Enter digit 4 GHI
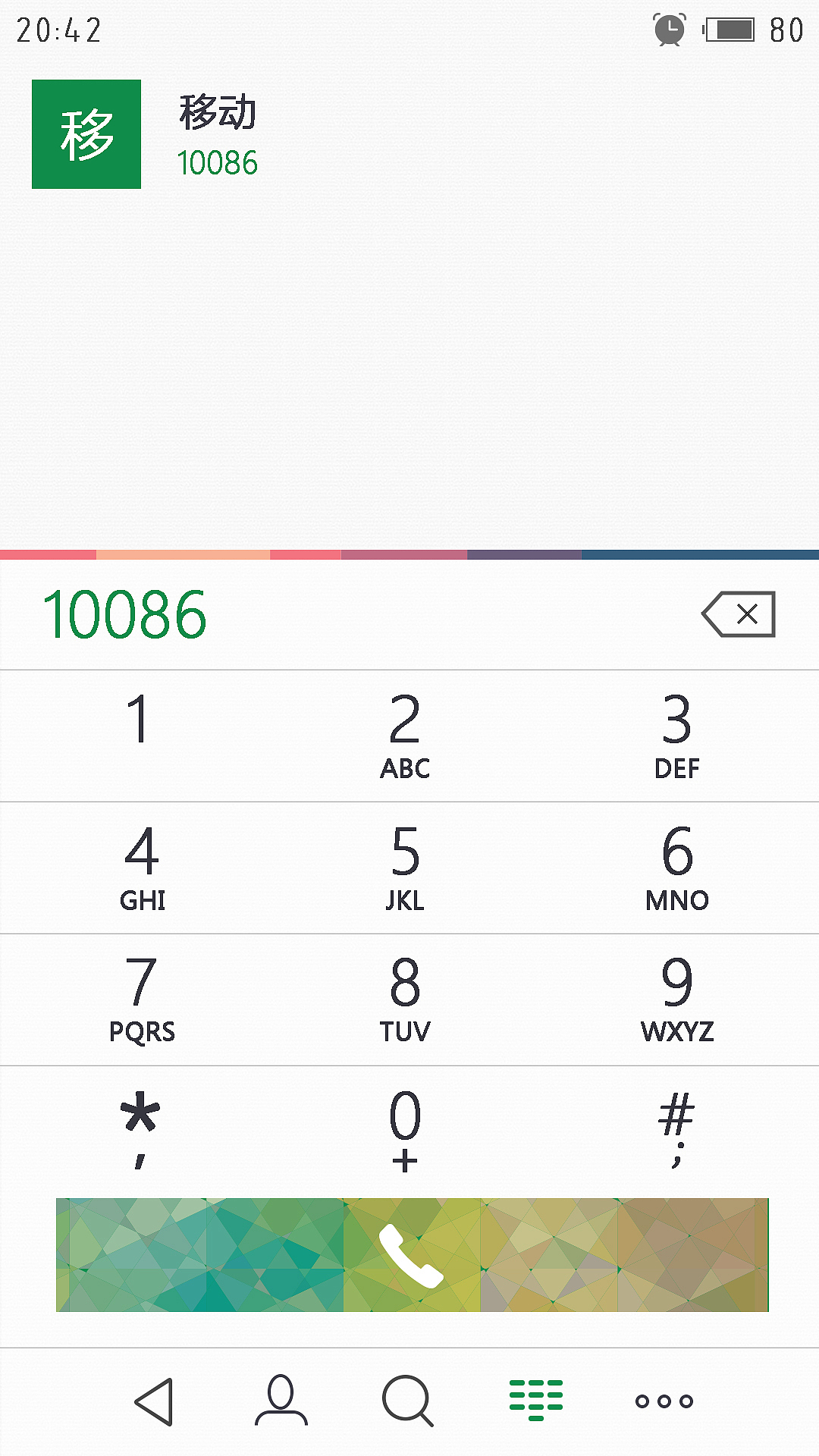This screenshot has height=1456, width=819. 142,867
